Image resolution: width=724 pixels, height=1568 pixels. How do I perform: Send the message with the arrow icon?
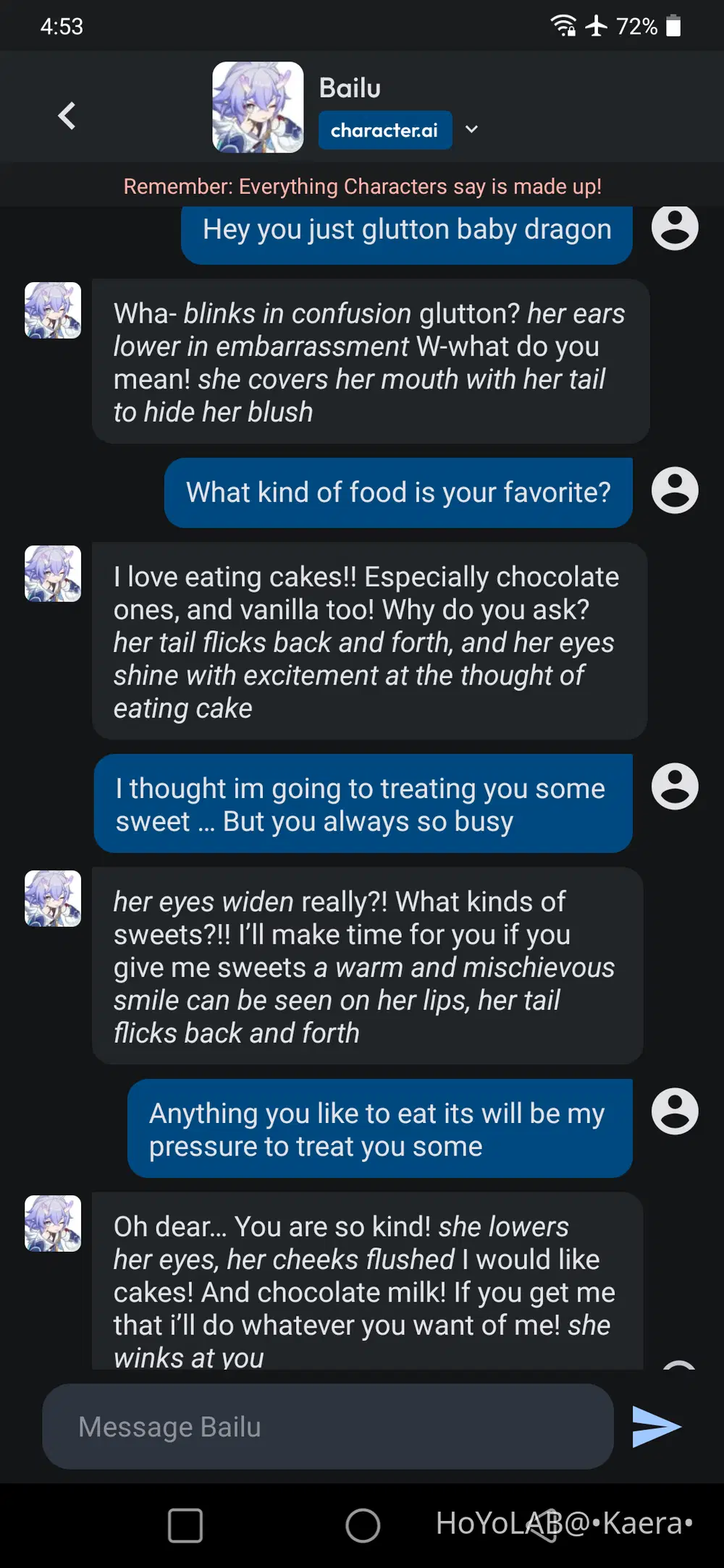(656, 1426)
